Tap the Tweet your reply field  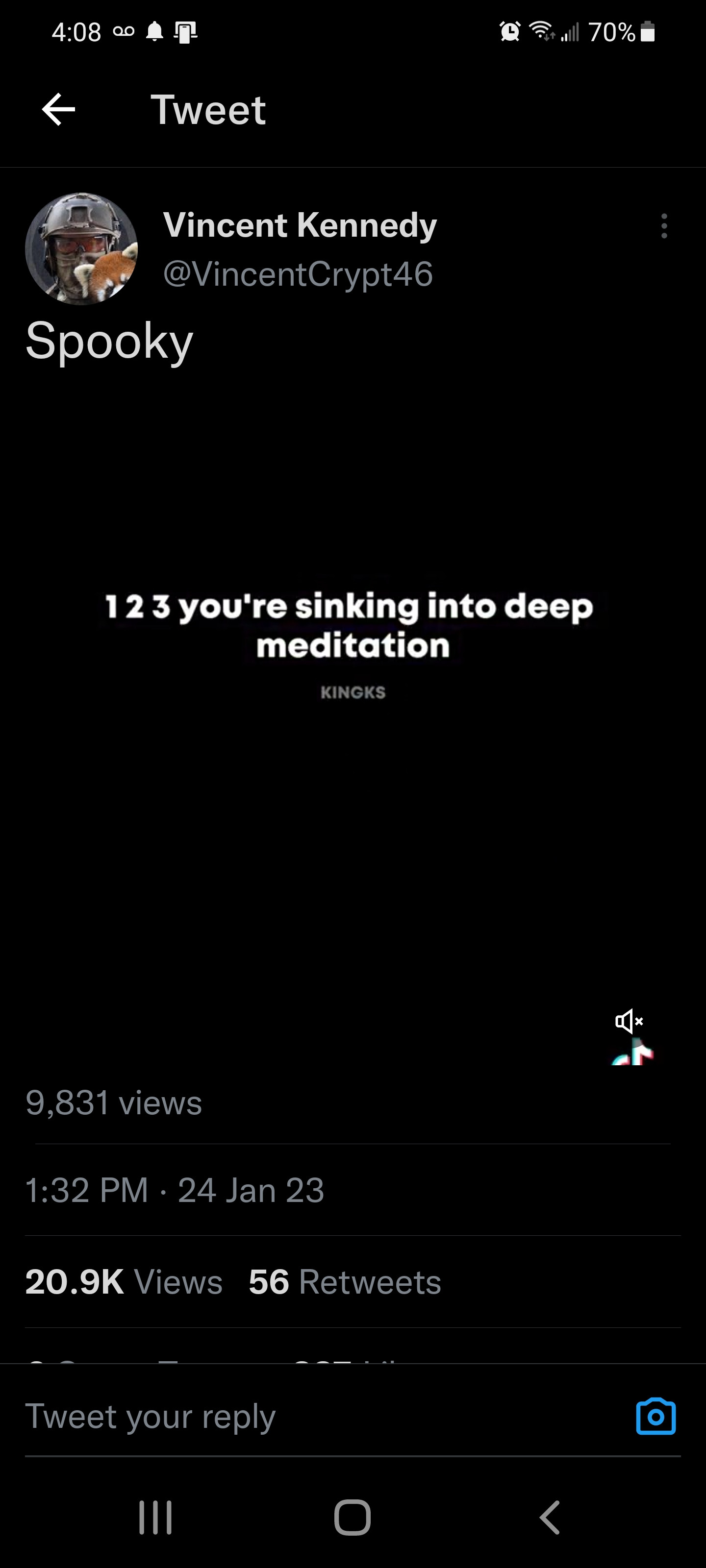[x=304, y=1416]
